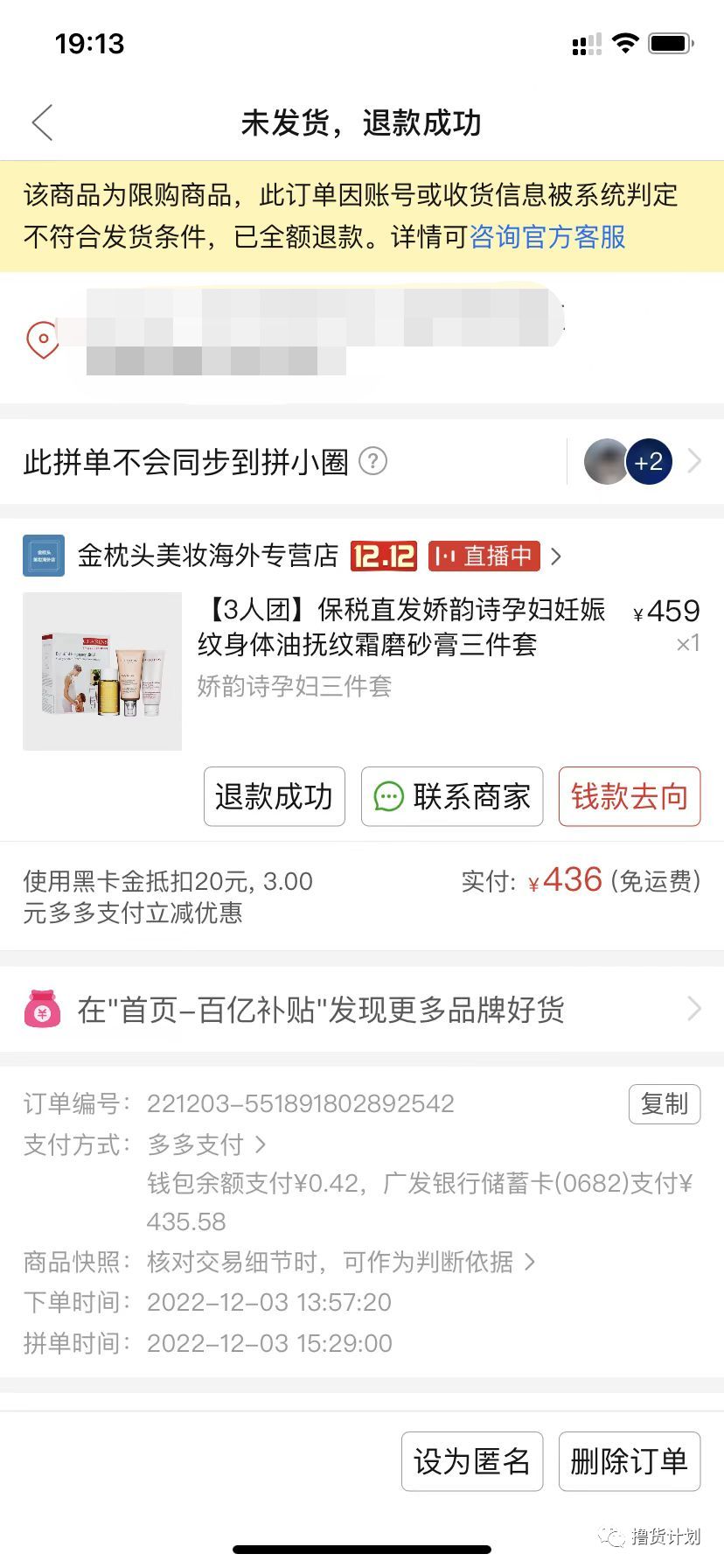Screen dimensions: 724x1568
Task: Click the Clarins product thumbnail image
Action: (x=101, y=672)
